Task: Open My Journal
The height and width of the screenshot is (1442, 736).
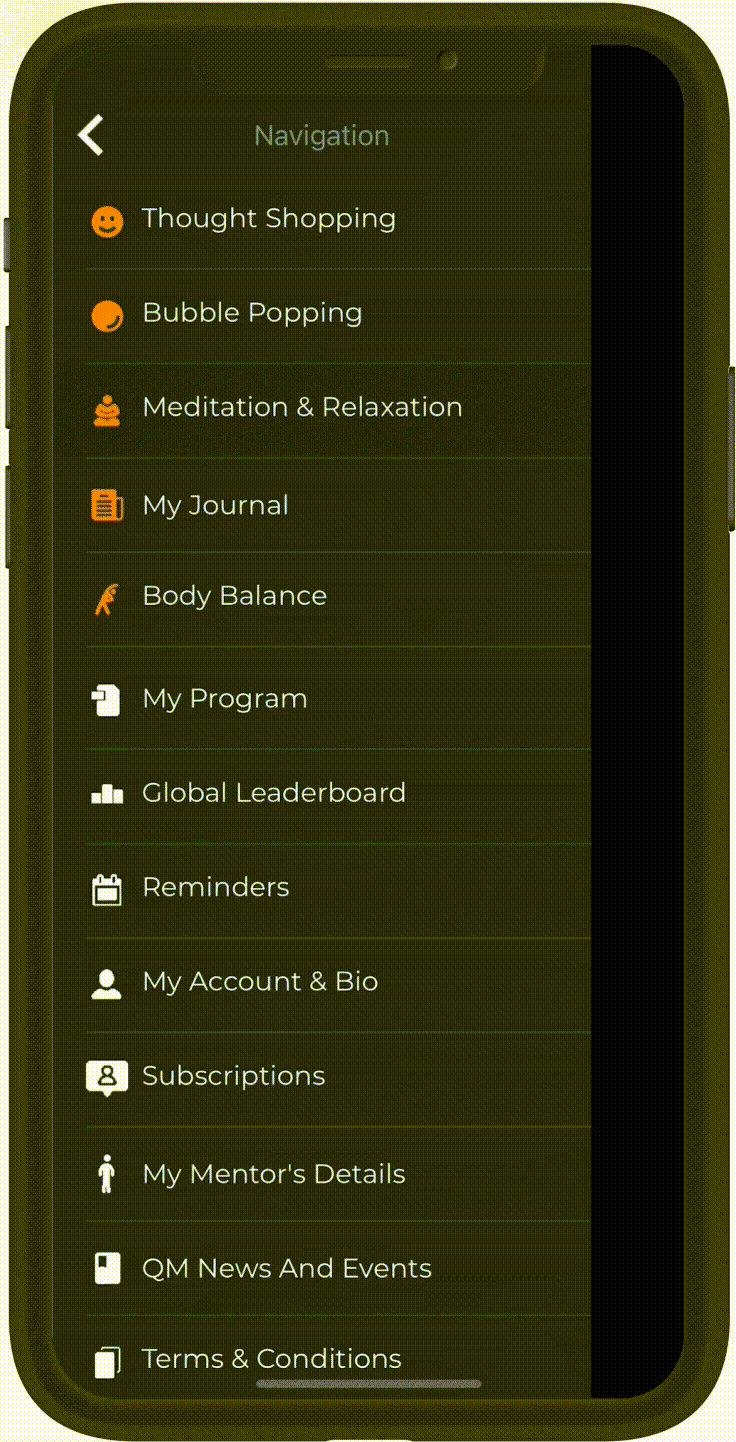Action: point(215,505)
